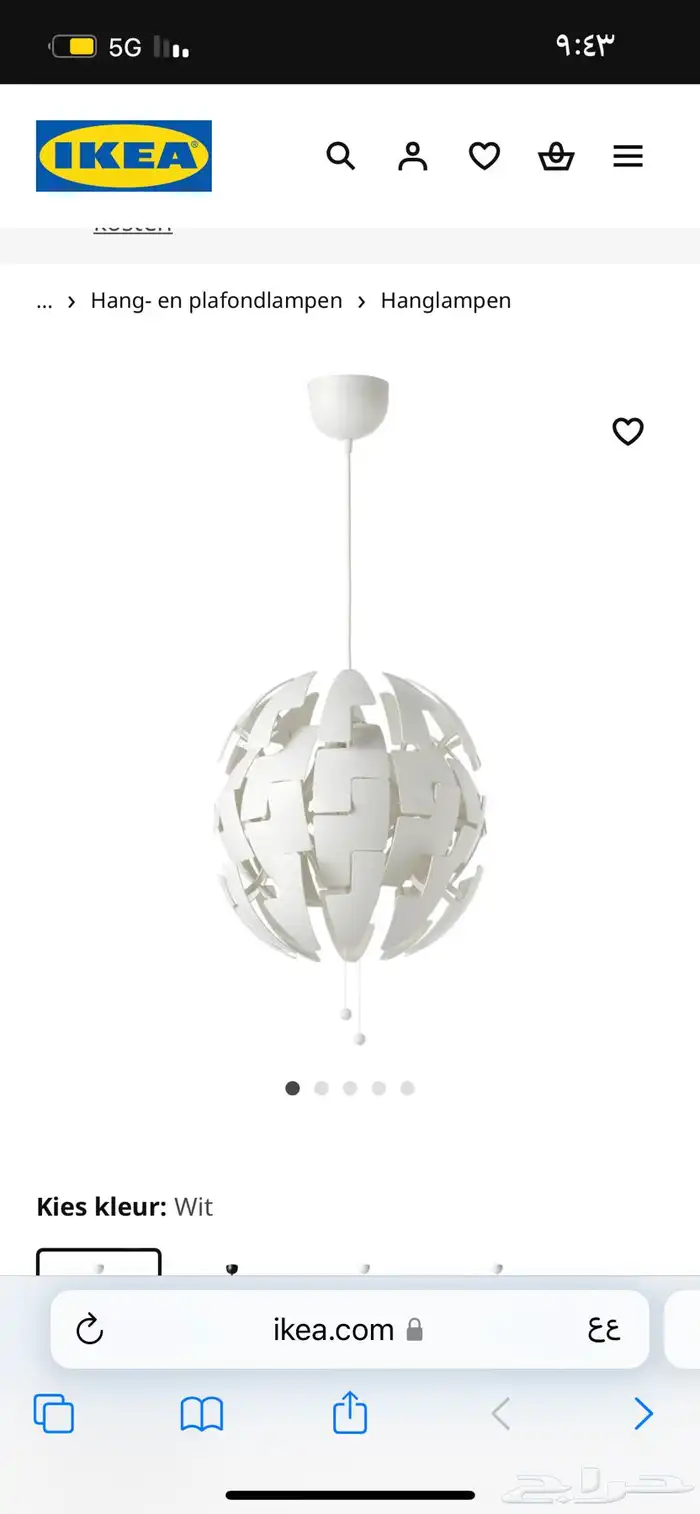Select the white color variant swatch
Screen dimensions: 700x1514
[x=98, y=1262]
